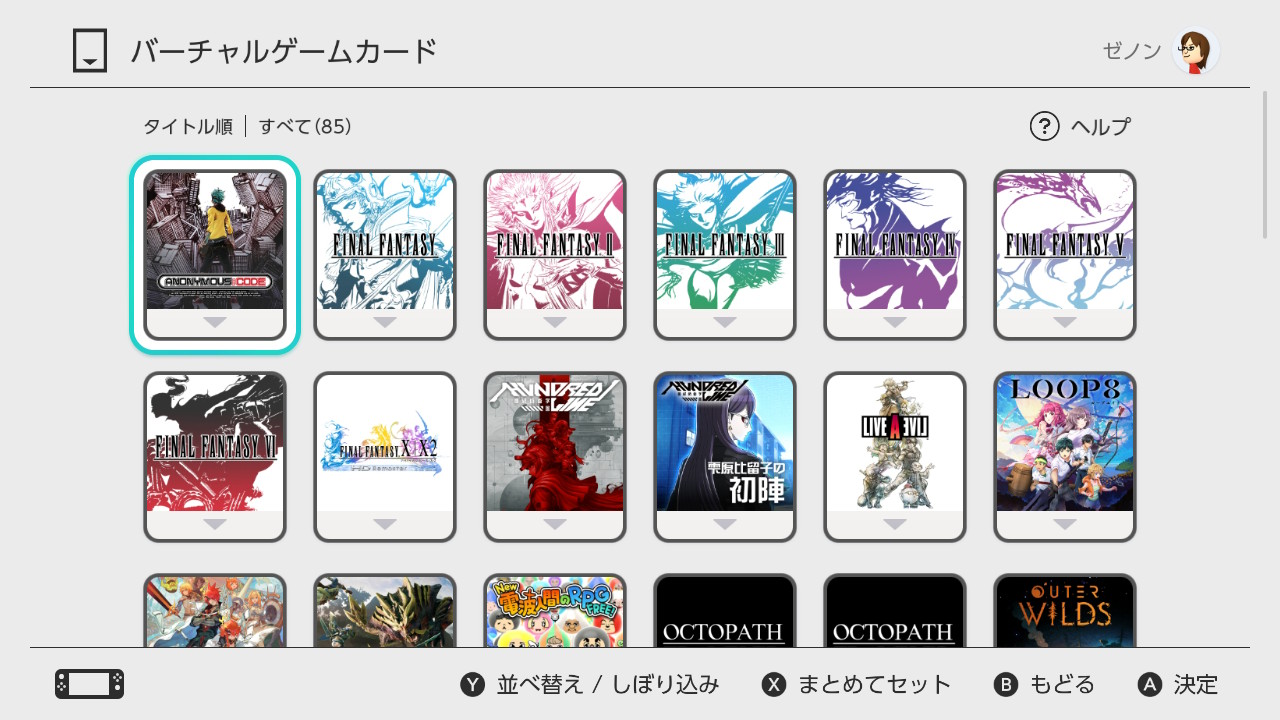The height and width of the screenshot is (720, 1280).
Task: Choose まとめてセット bulk set option
Action: point(857,684)
